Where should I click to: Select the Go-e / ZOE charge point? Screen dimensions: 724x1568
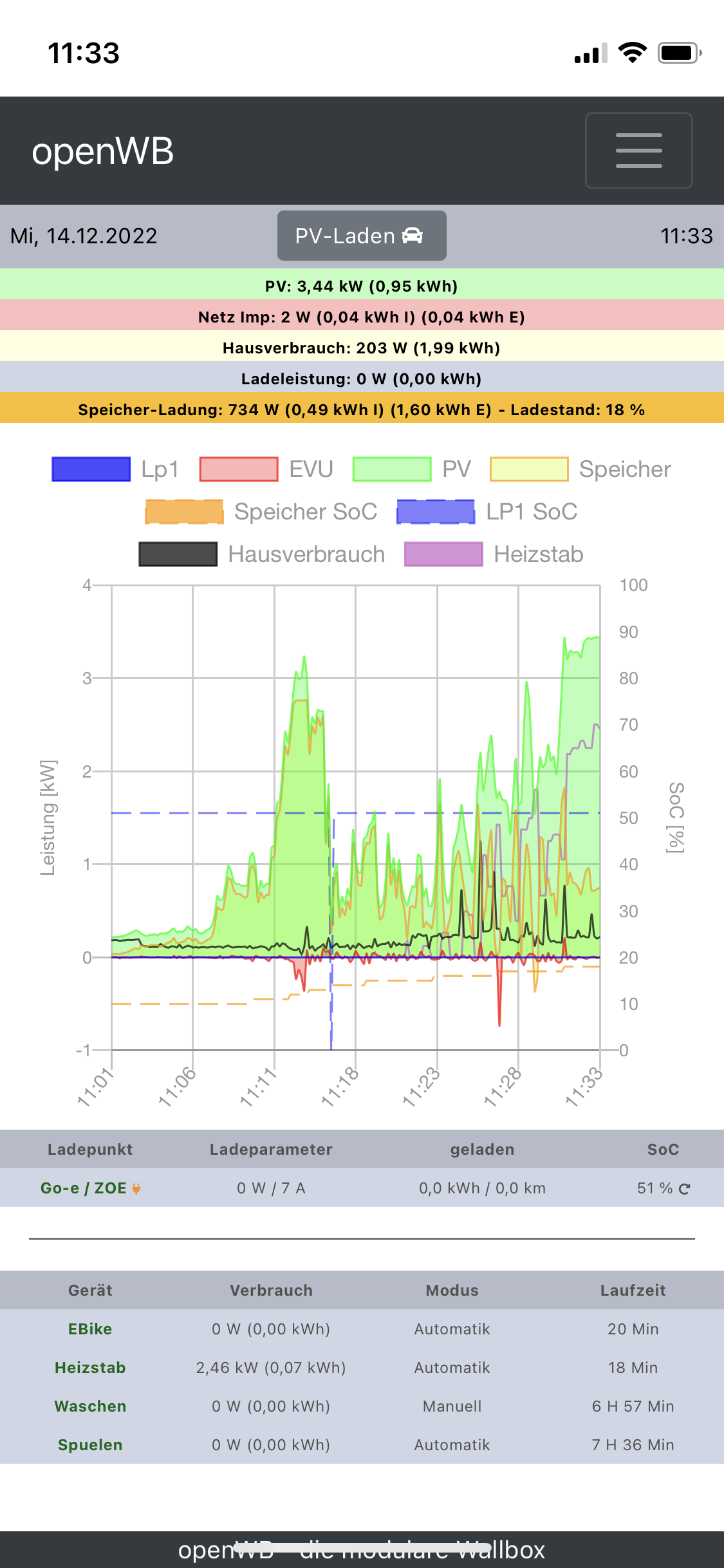coord(84,1188)
